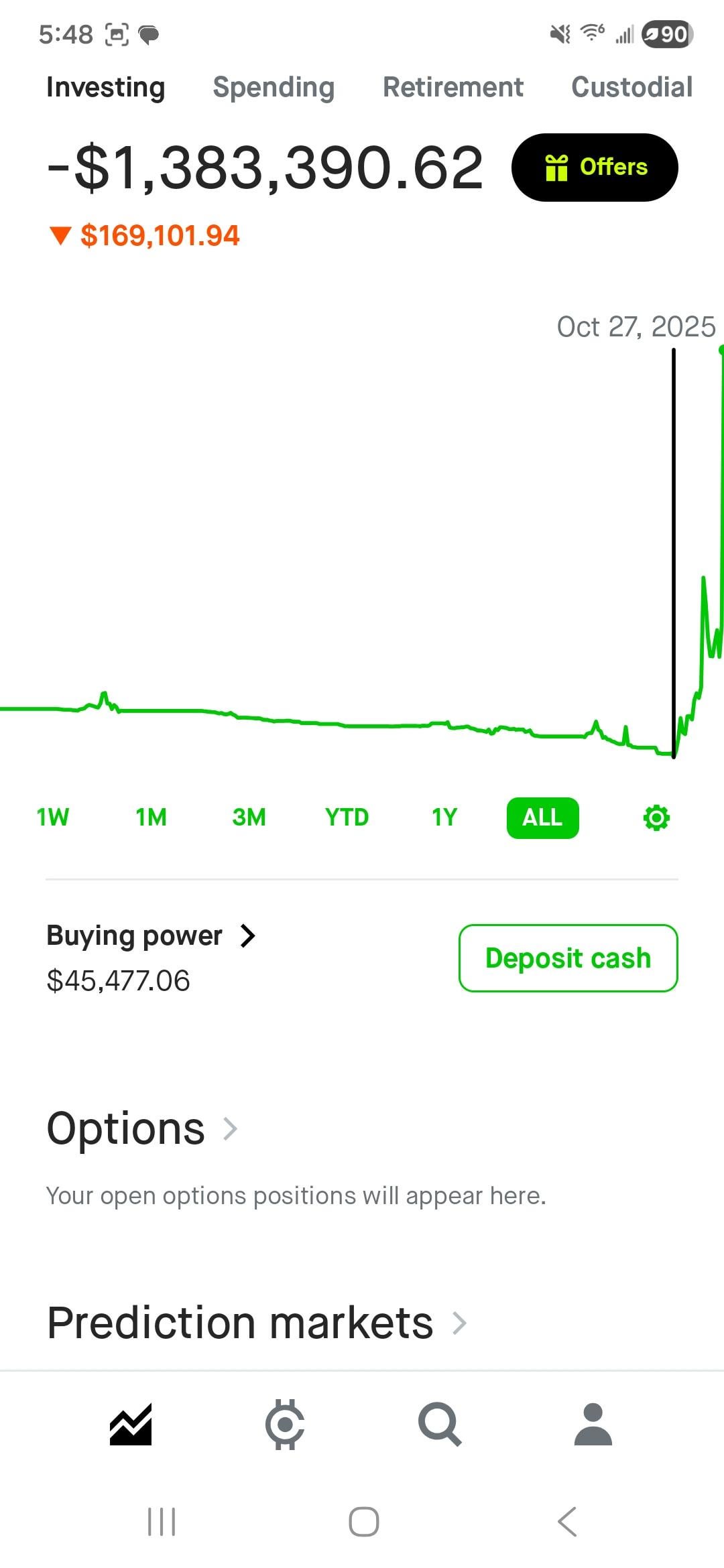Open the Offers button
The height and width of the screenshot is (1568, 724).
pos(595,168)
